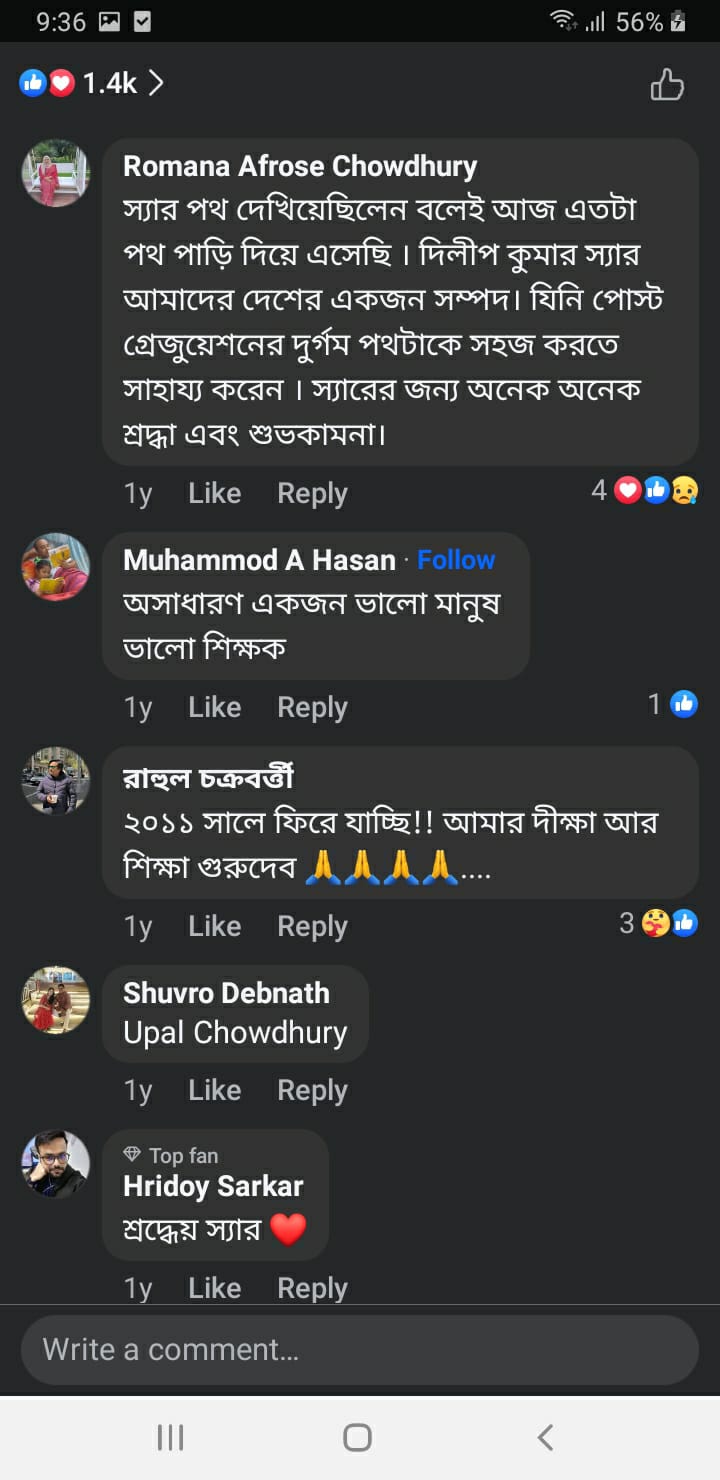Like the post with thumbs-up icon
The height and width of the screenshot is (1480, 720).
(667, 85)
